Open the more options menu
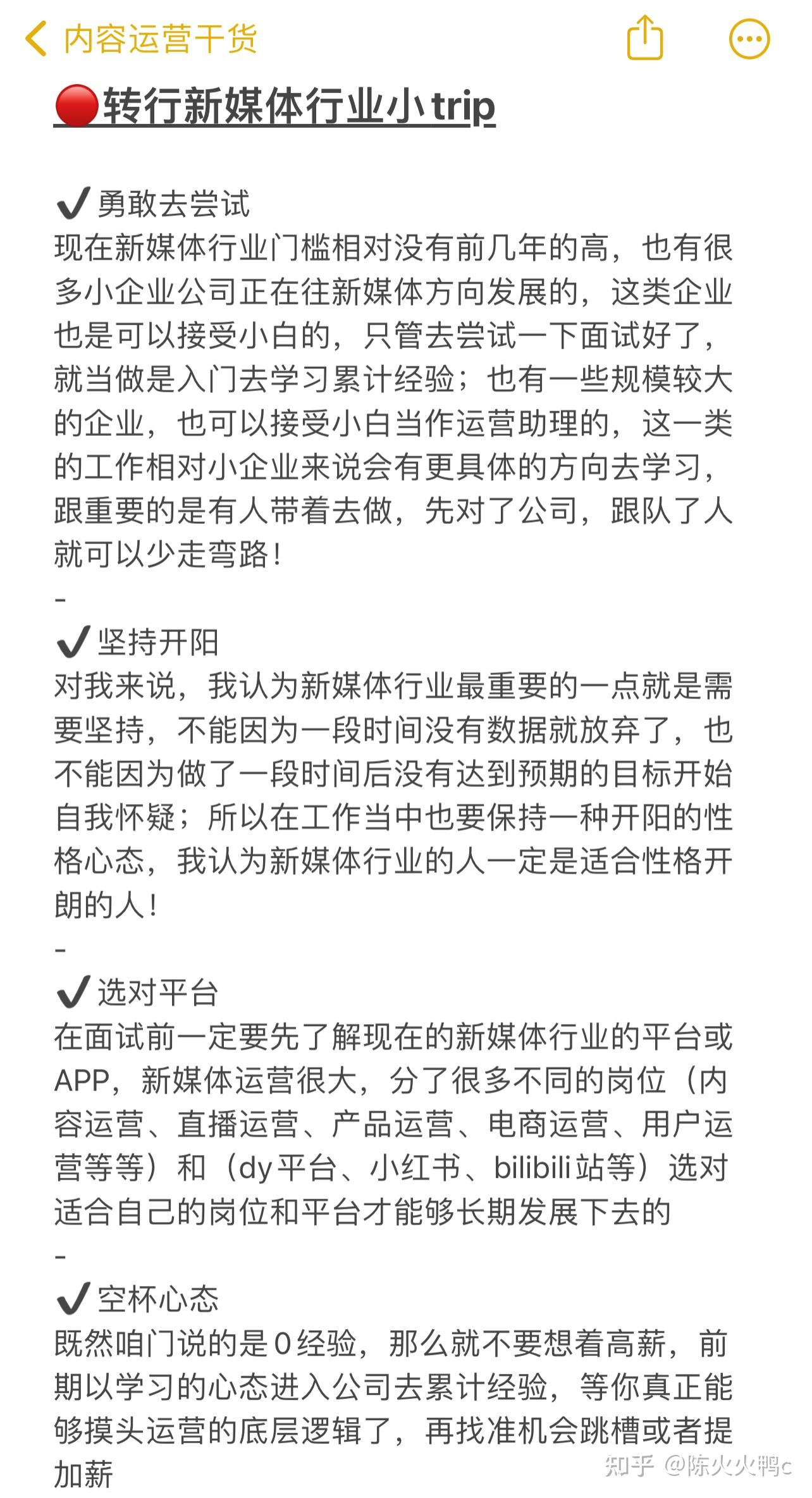 (749, 39)
